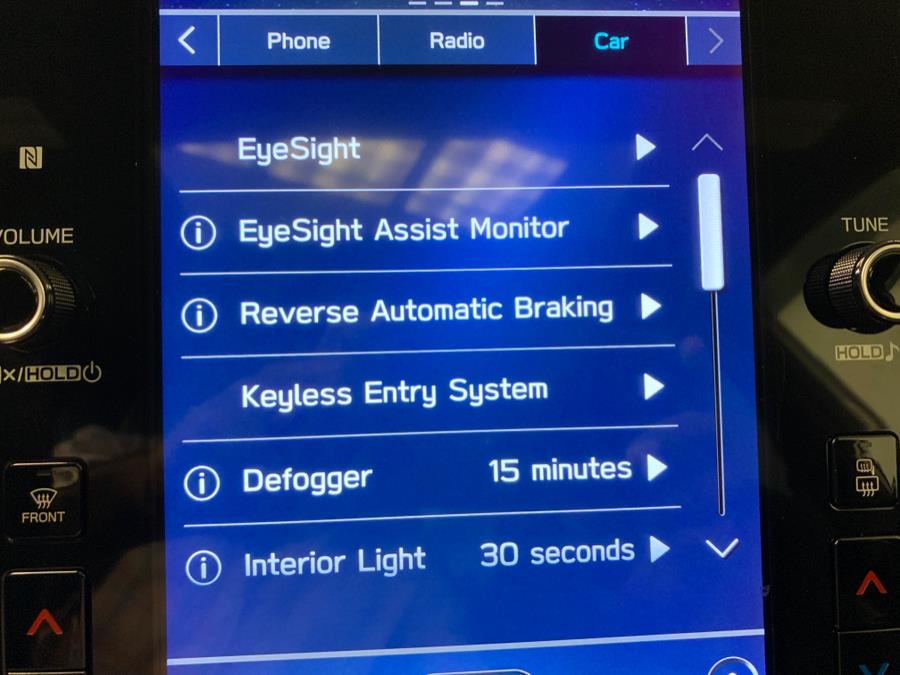The width and height of the screenshot is (900, 675).
Task: Tap the up arrow of the list
Action: [x=707, y=144]
